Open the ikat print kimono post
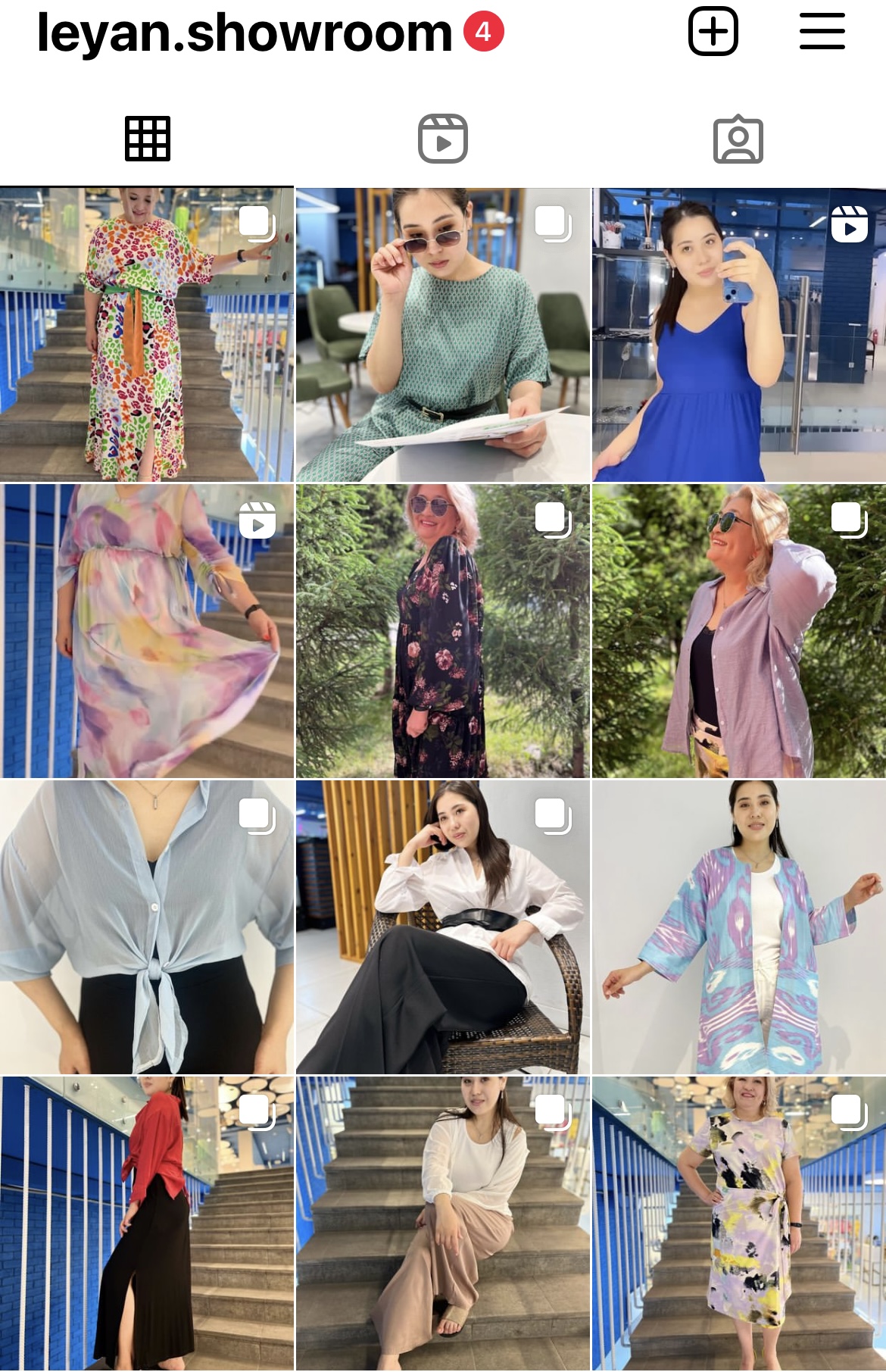886x1372 pixels. pos(738,927)
